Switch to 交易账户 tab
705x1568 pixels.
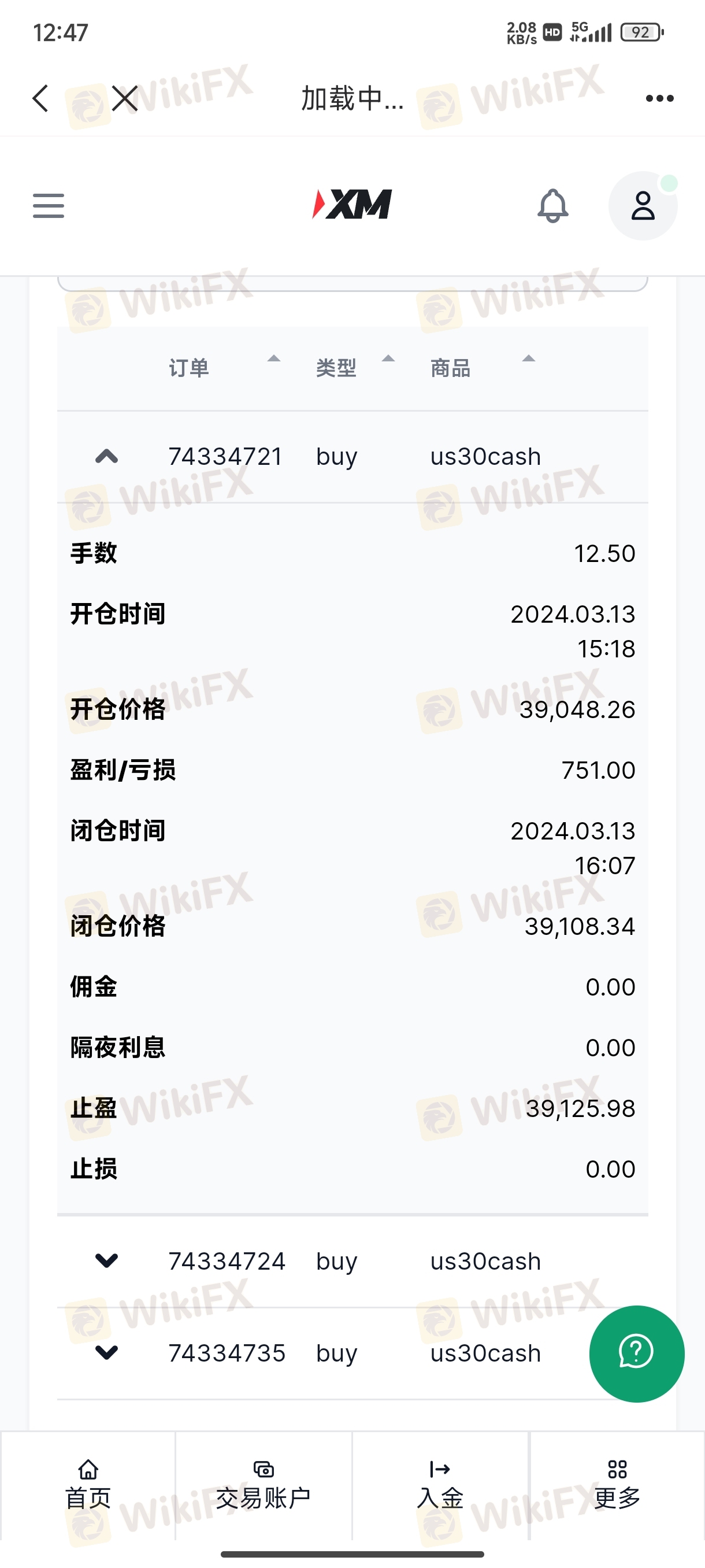(x=264, y=1485)
